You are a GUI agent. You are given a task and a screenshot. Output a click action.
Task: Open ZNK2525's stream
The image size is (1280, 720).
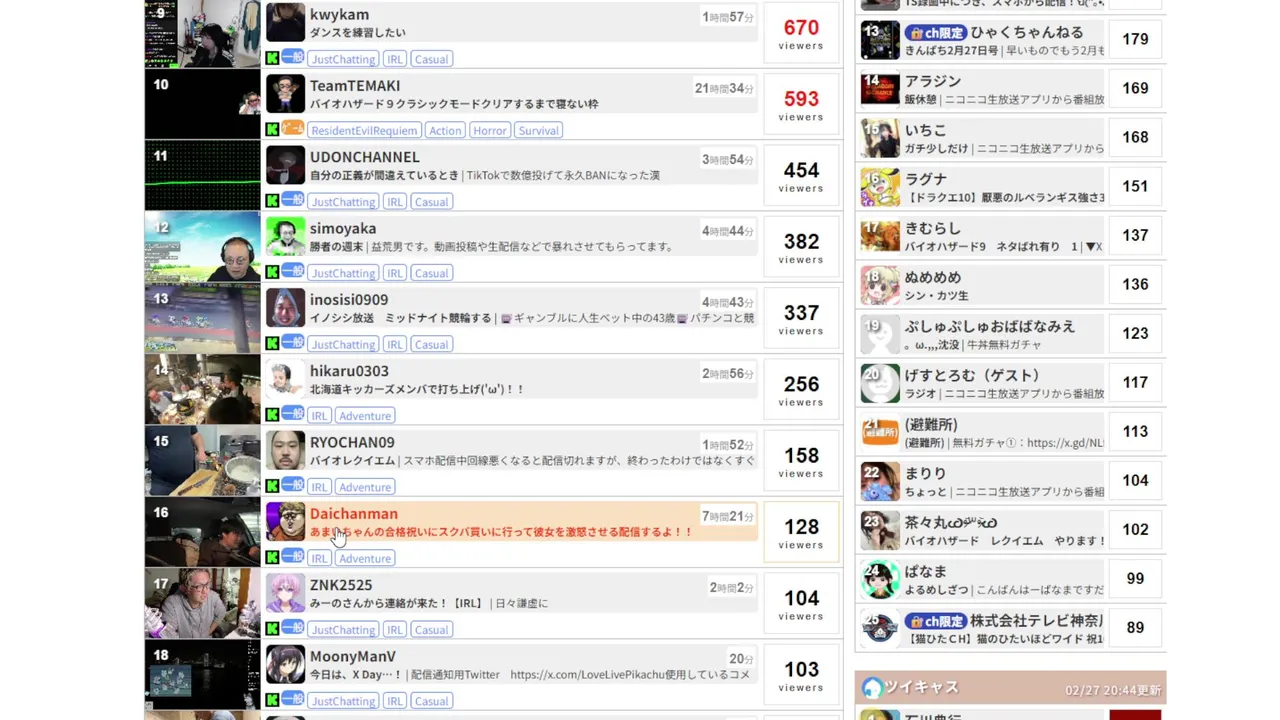(x=341, y=585)
